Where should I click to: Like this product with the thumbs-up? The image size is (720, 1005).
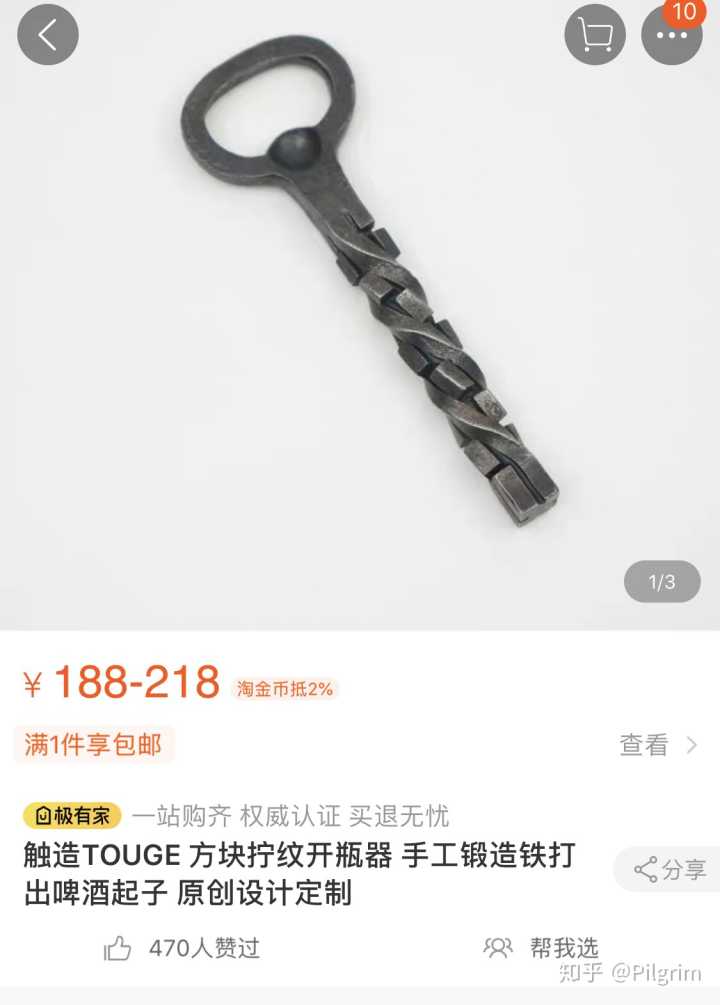coord(118,948)
